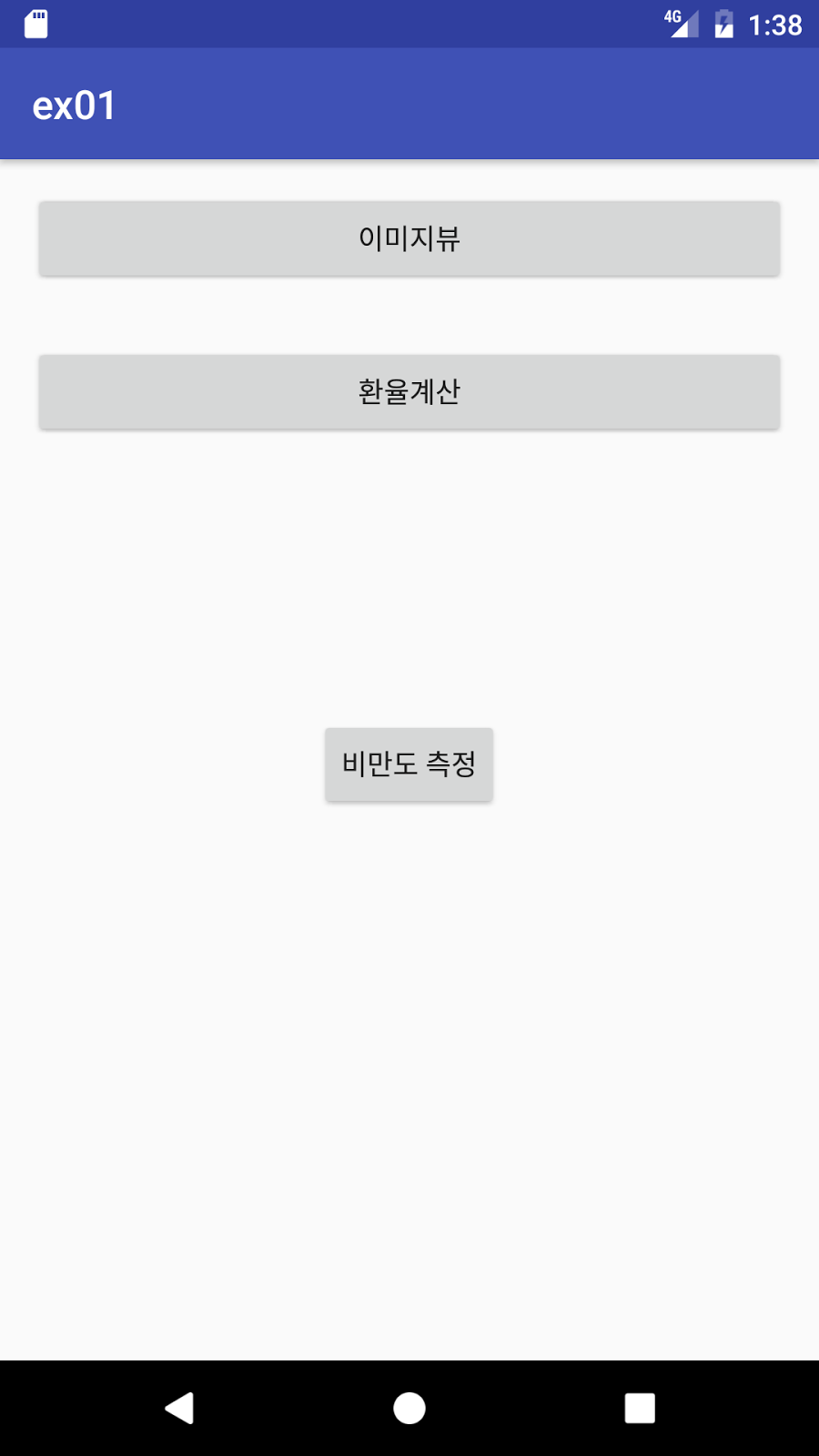Go back using the navigation bar

pos(180,1408)
